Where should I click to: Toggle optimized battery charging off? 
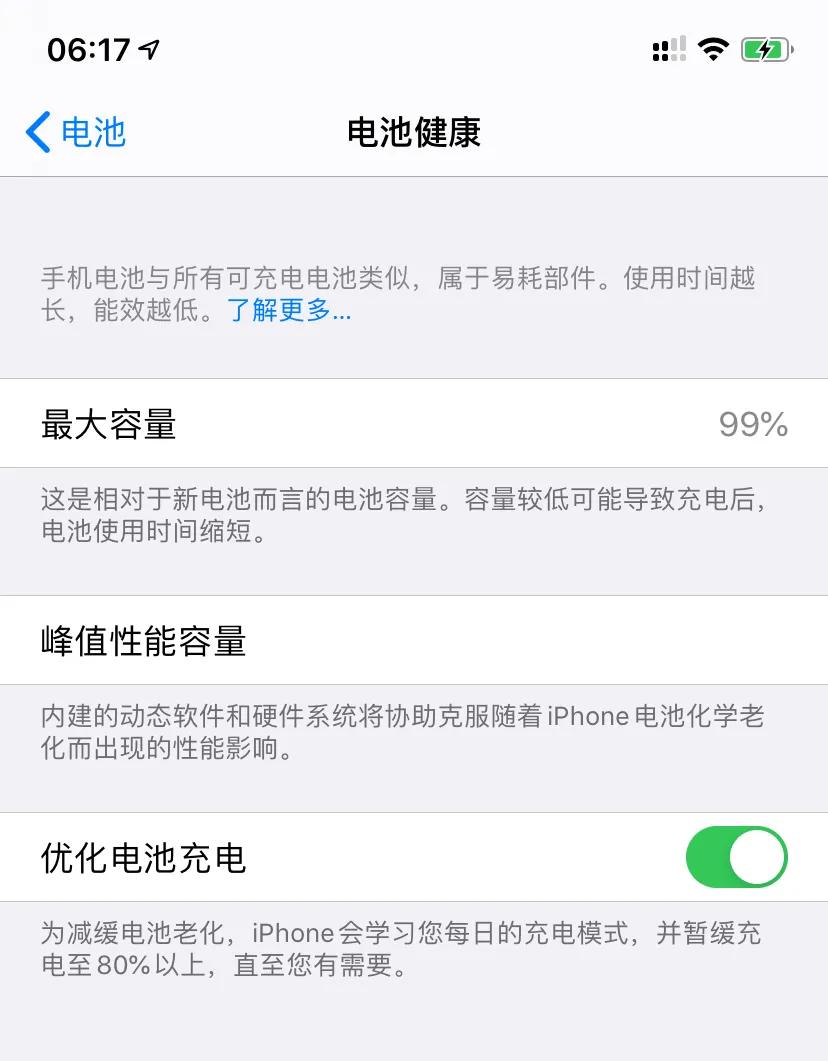tap(737, 857)
